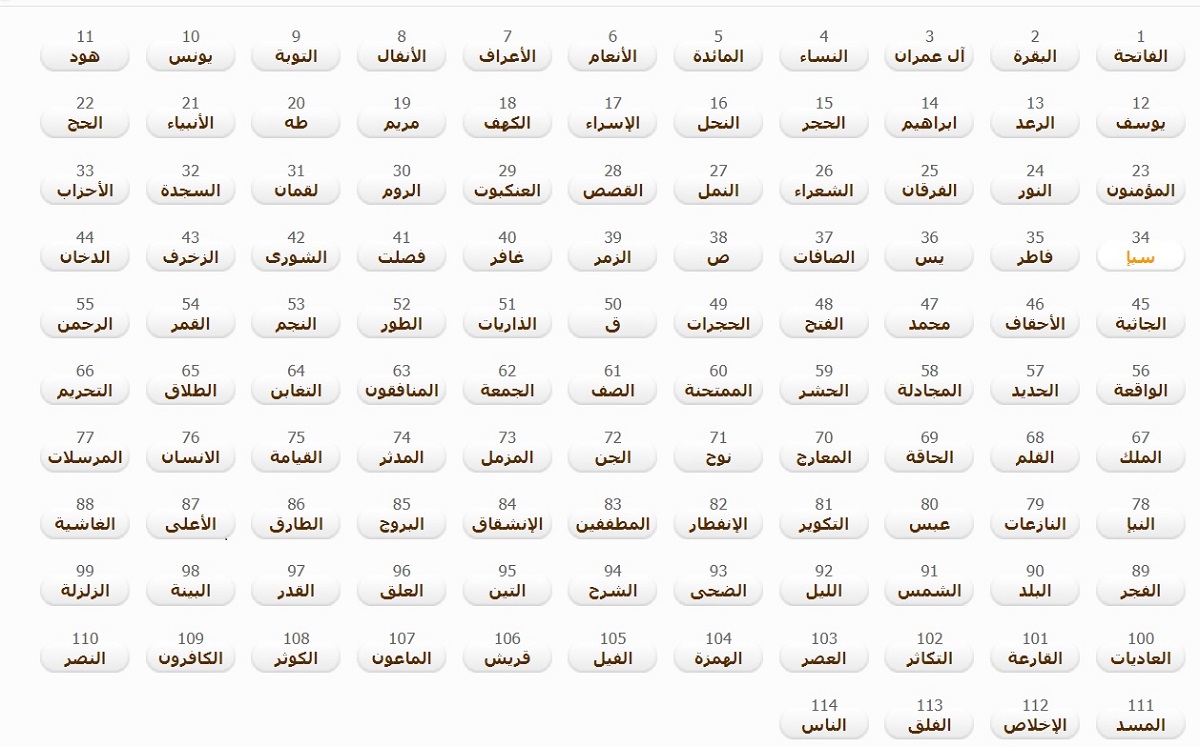1200x747 pixels.
Task: Tap surah القدر button
Action: (296, 592)
